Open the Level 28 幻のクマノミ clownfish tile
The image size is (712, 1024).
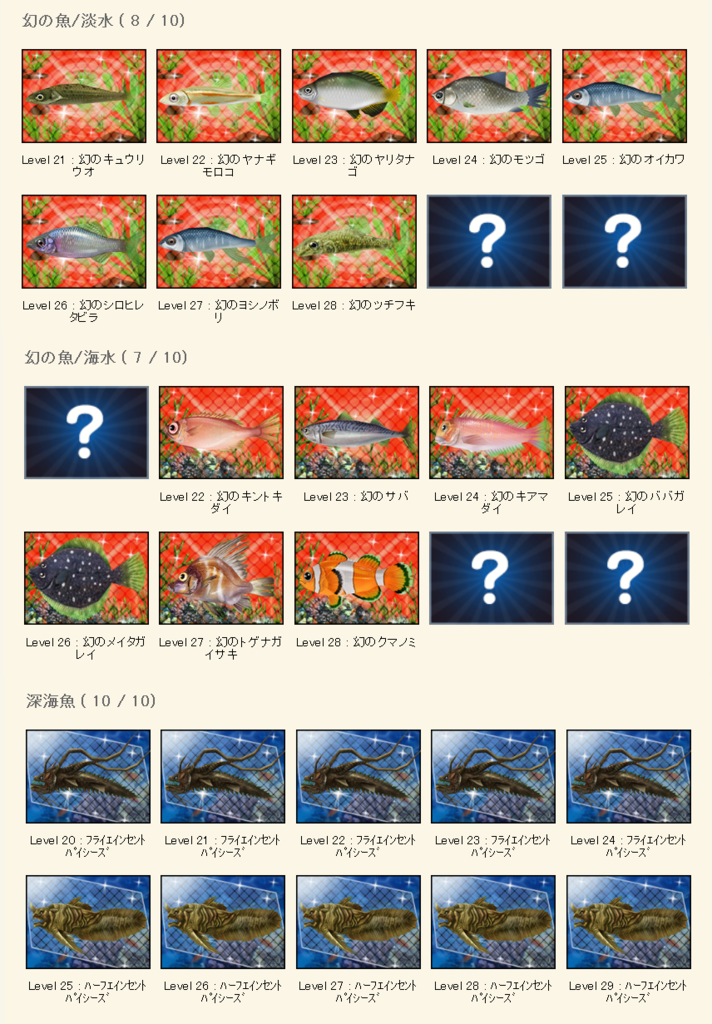point(356,578)
